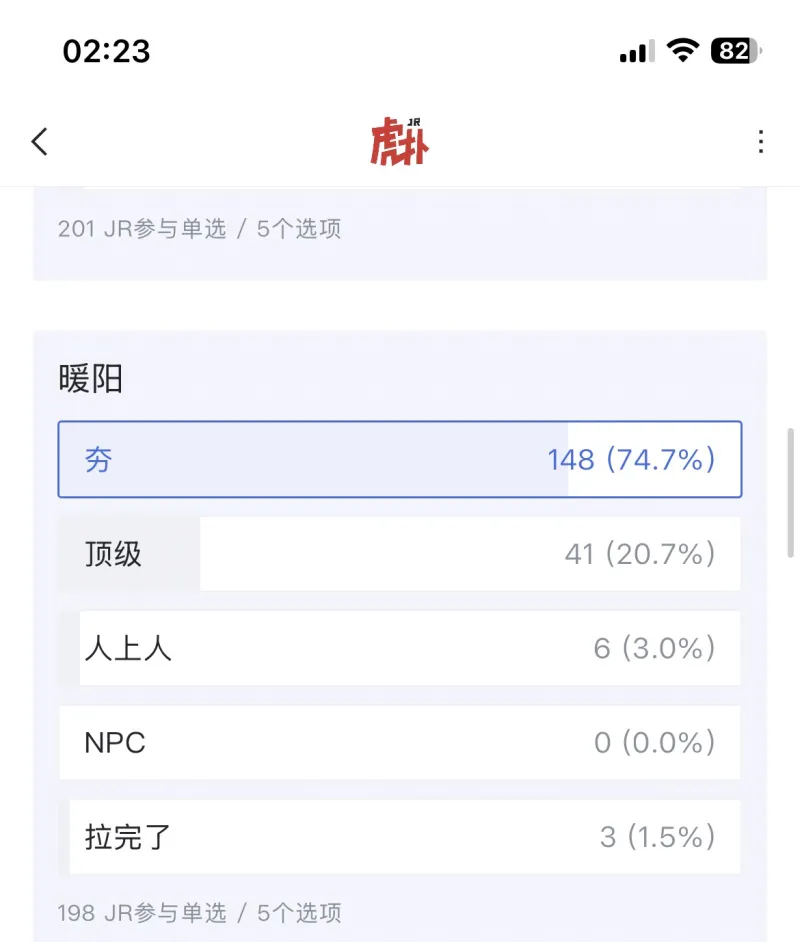Tap the 拉完了 option row

click(400, 837)
